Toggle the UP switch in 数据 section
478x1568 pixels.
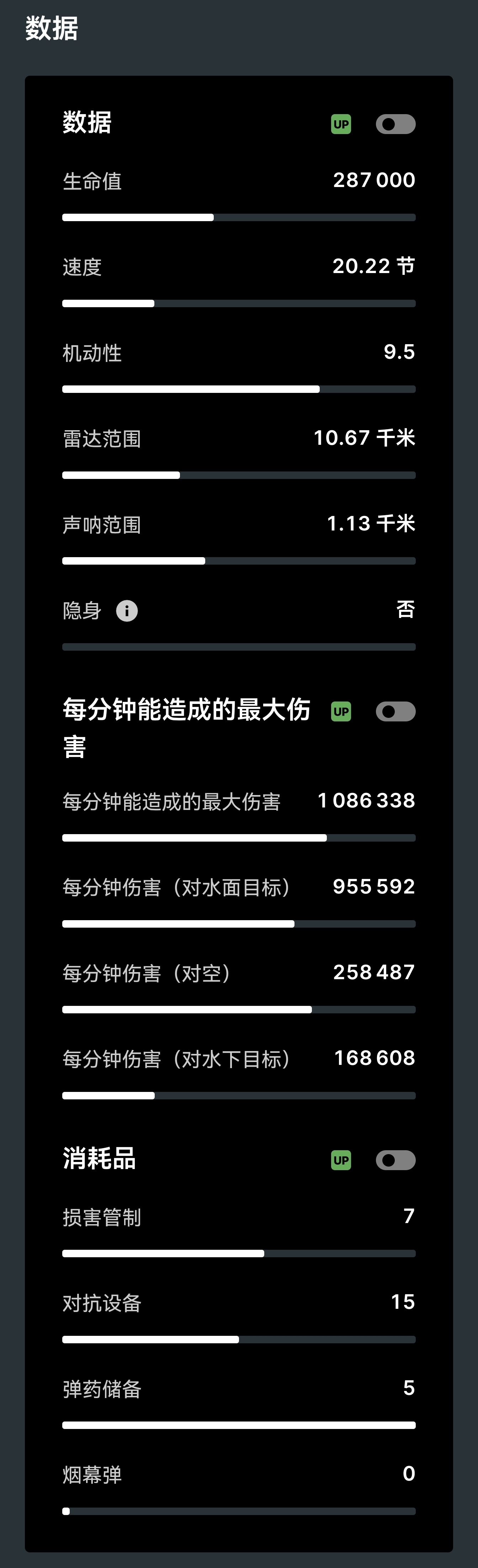395,124
